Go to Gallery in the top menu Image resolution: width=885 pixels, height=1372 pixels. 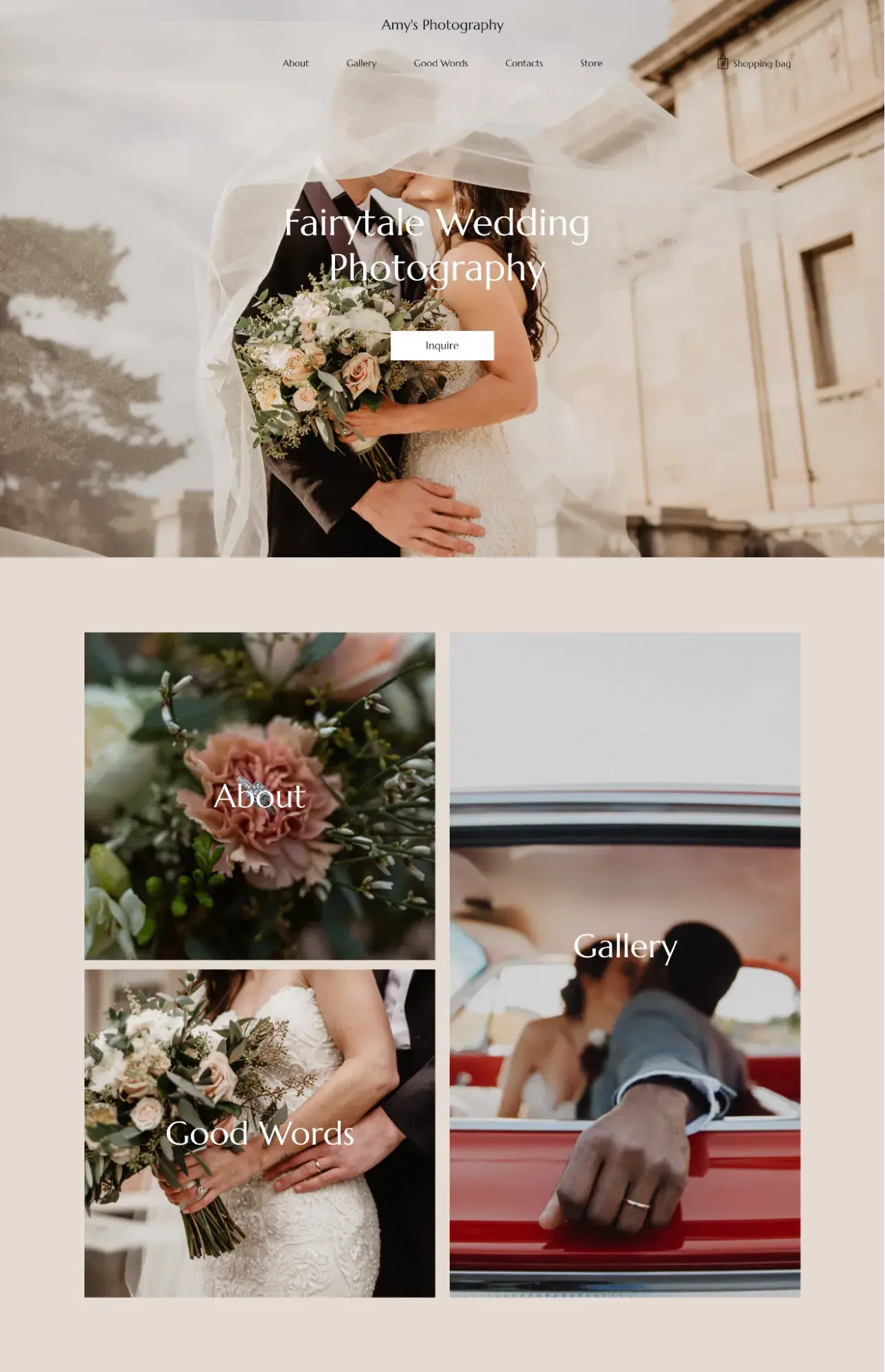tap(361, 63)
